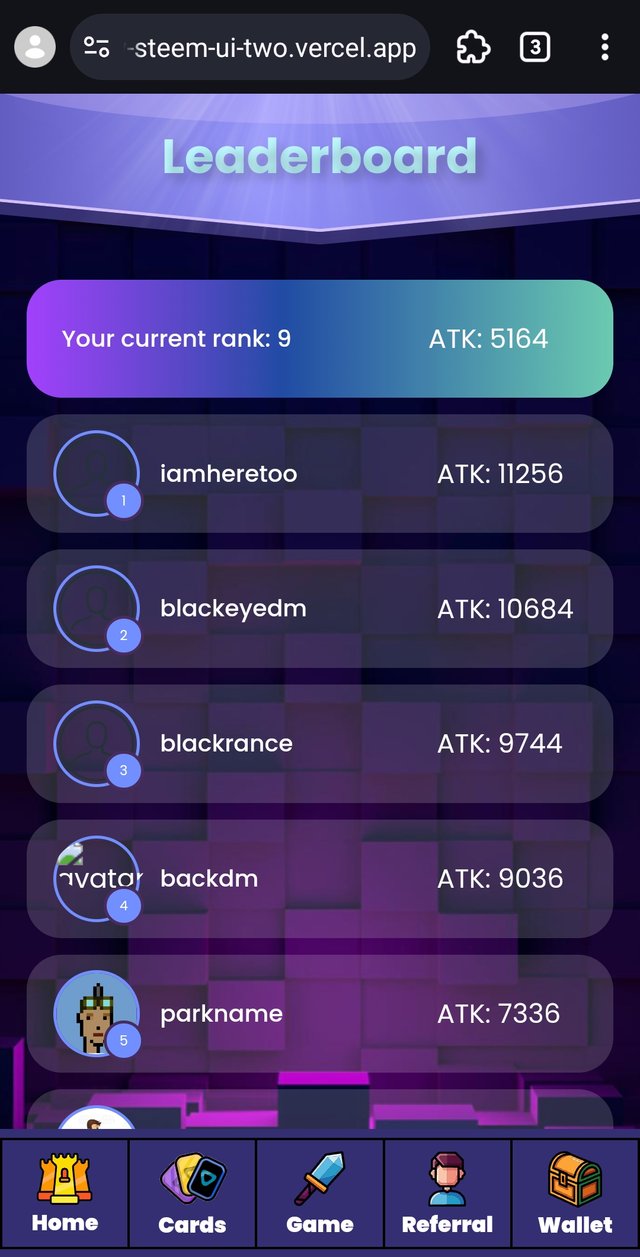The height and width of the screenshot is (1257, 640).
Task: Select blackeyedm's leaderboard row
Action: coord(320,608)
